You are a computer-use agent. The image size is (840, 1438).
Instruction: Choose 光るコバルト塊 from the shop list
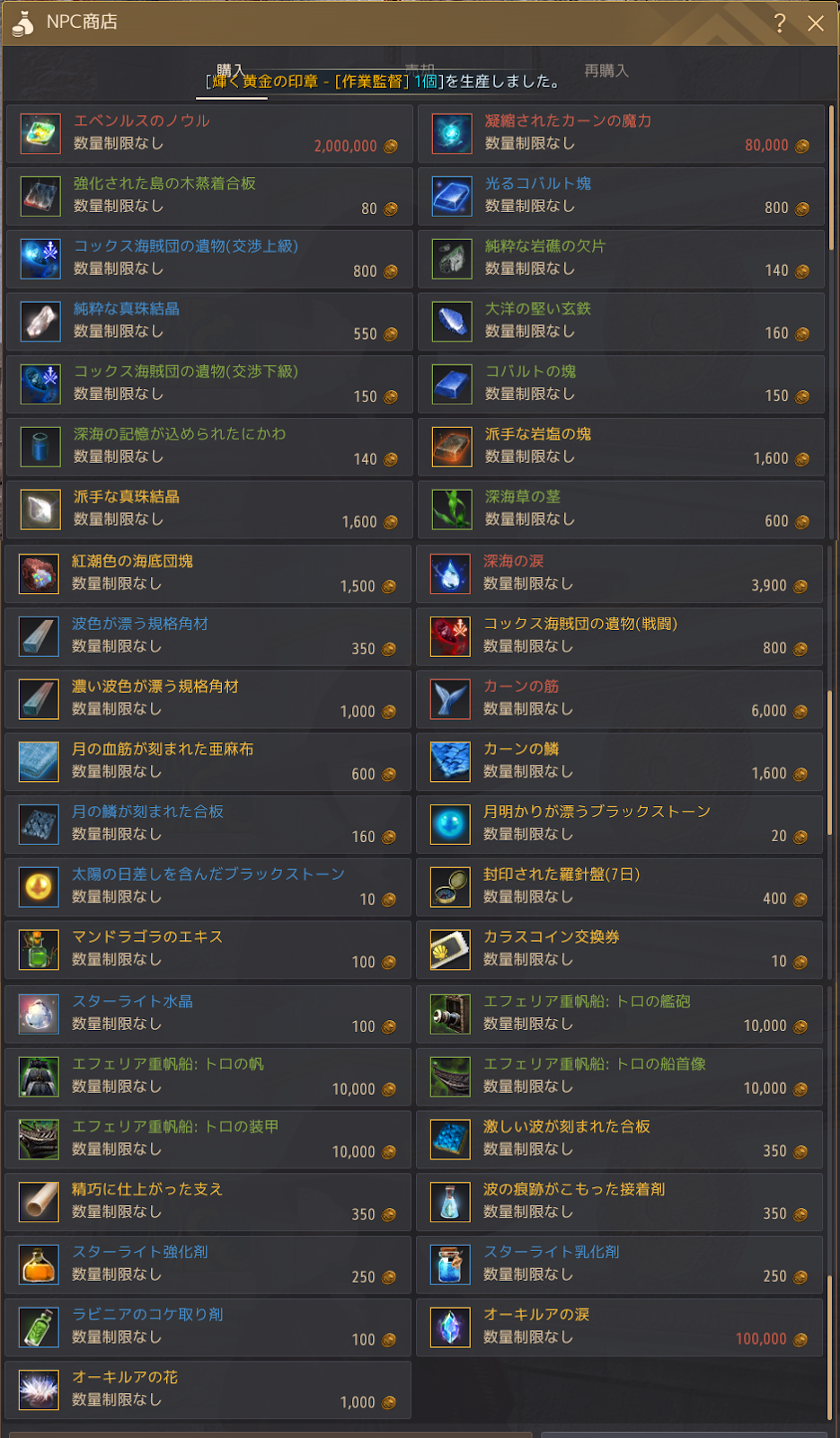click(x=621, y=197)
